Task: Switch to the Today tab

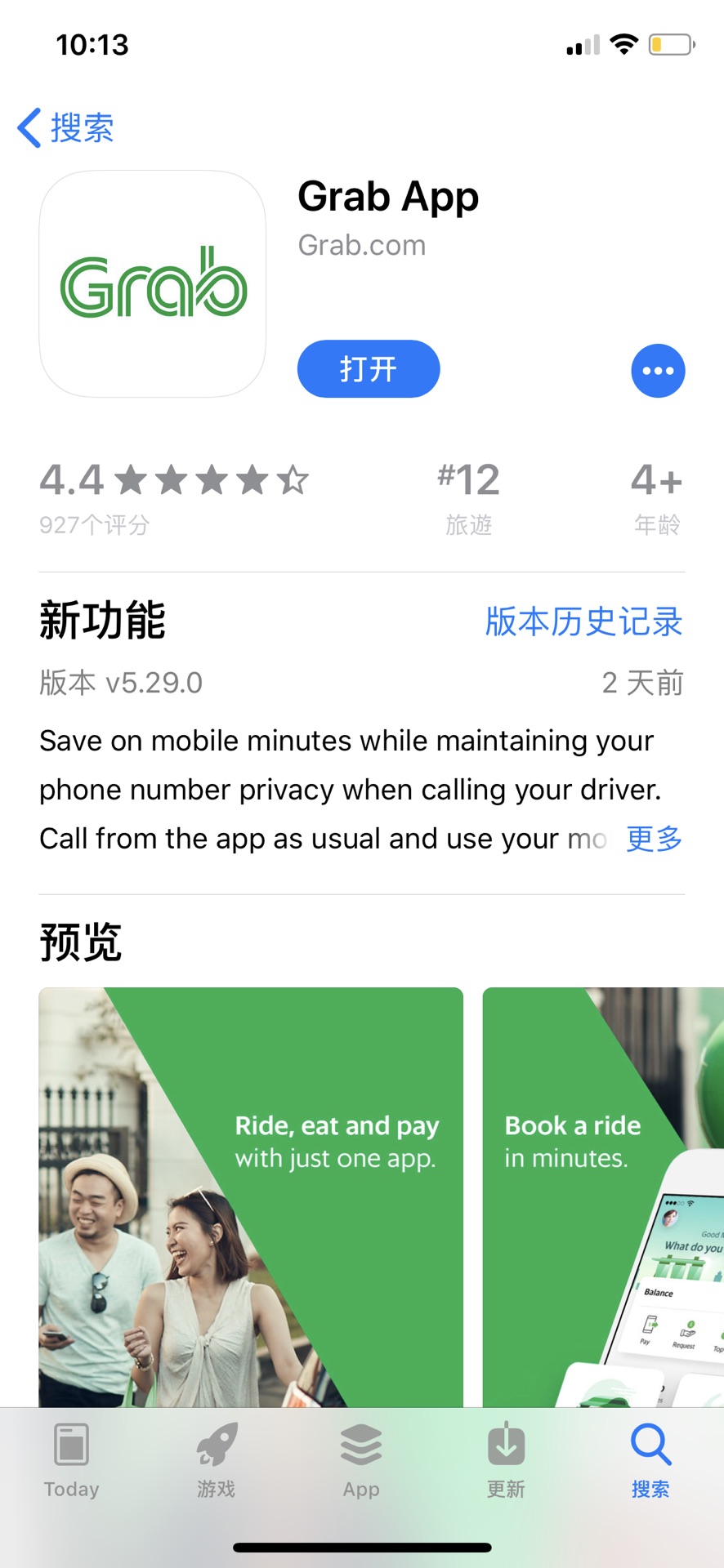Action: (x=72, y=1461)
